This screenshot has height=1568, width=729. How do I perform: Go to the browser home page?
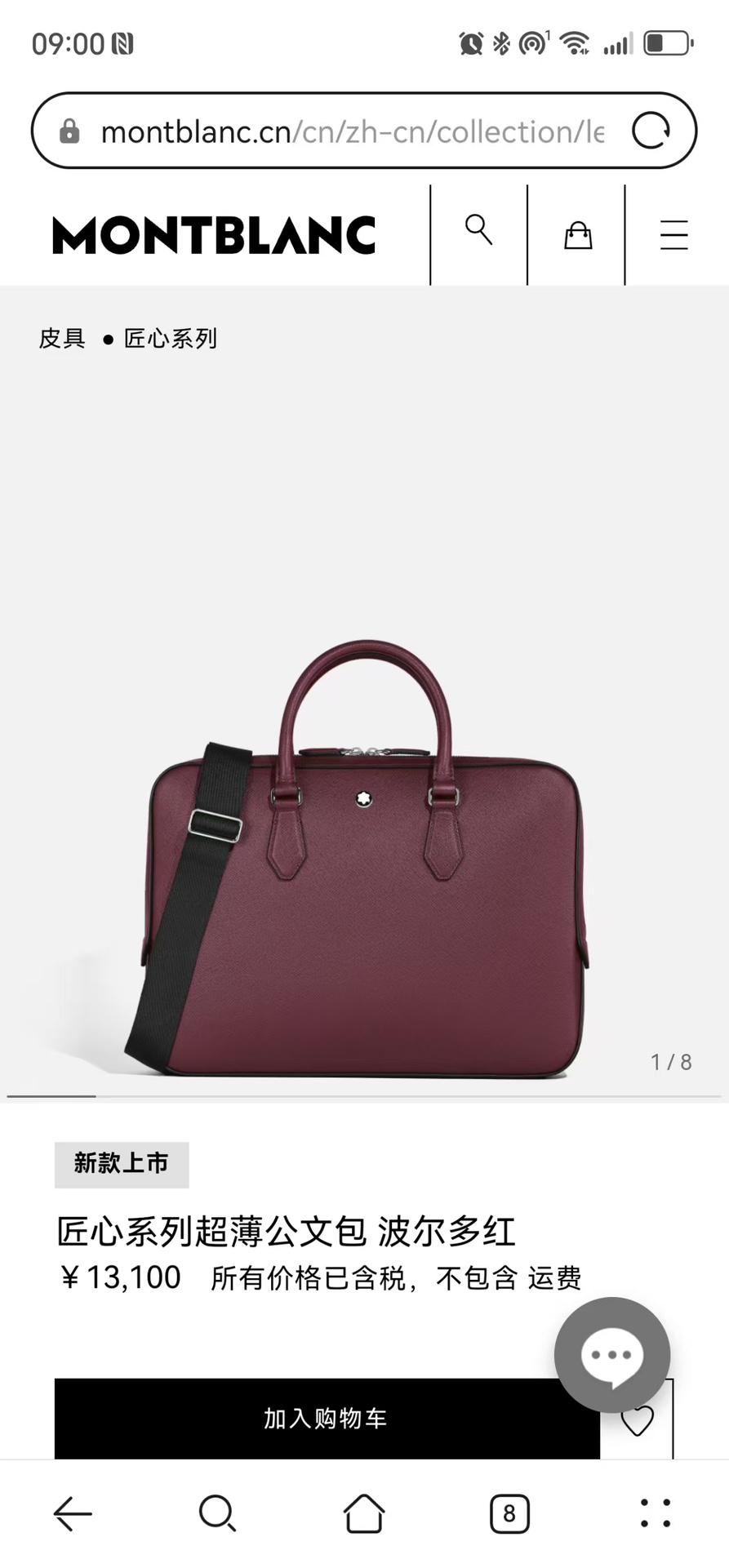(364, 1514)
